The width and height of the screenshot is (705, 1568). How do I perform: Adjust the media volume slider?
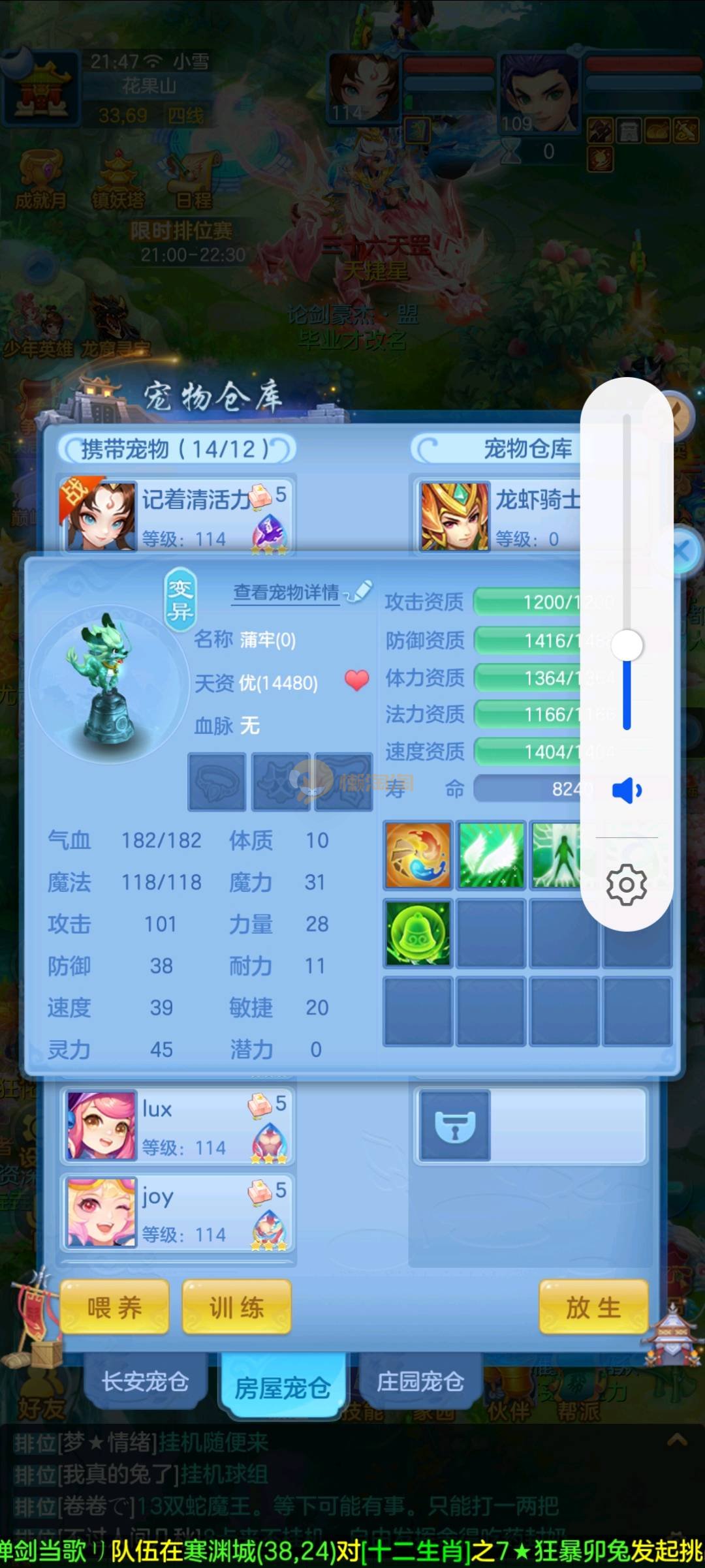point(627,645)
